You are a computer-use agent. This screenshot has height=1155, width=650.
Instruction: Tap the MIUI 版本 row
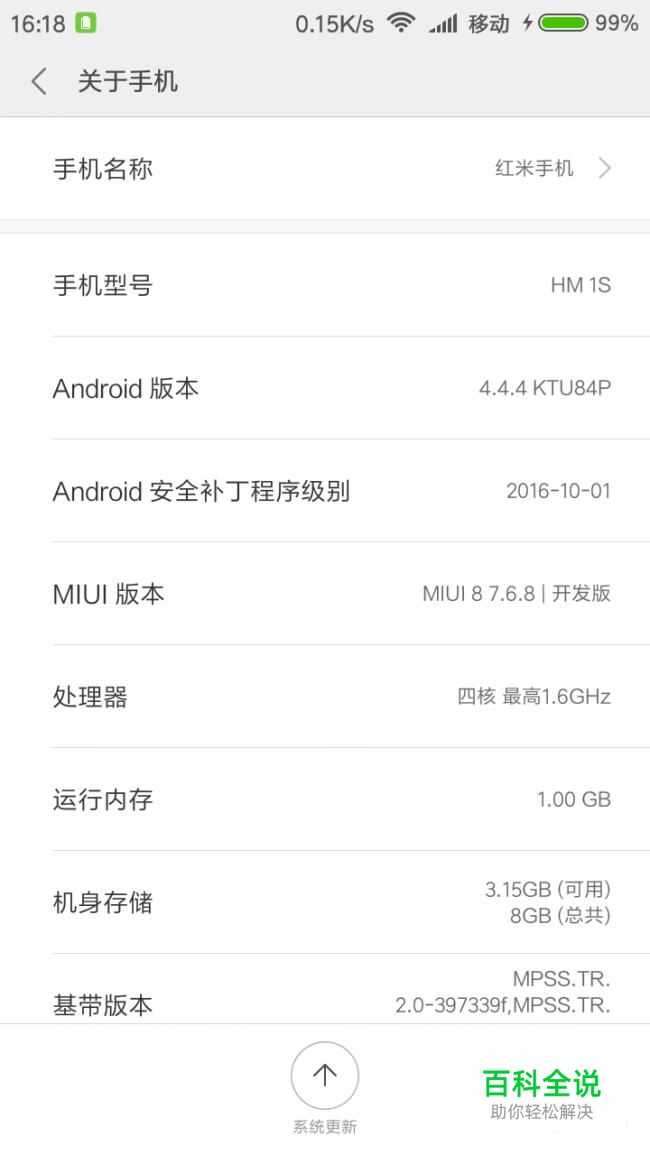coord(325,594)
